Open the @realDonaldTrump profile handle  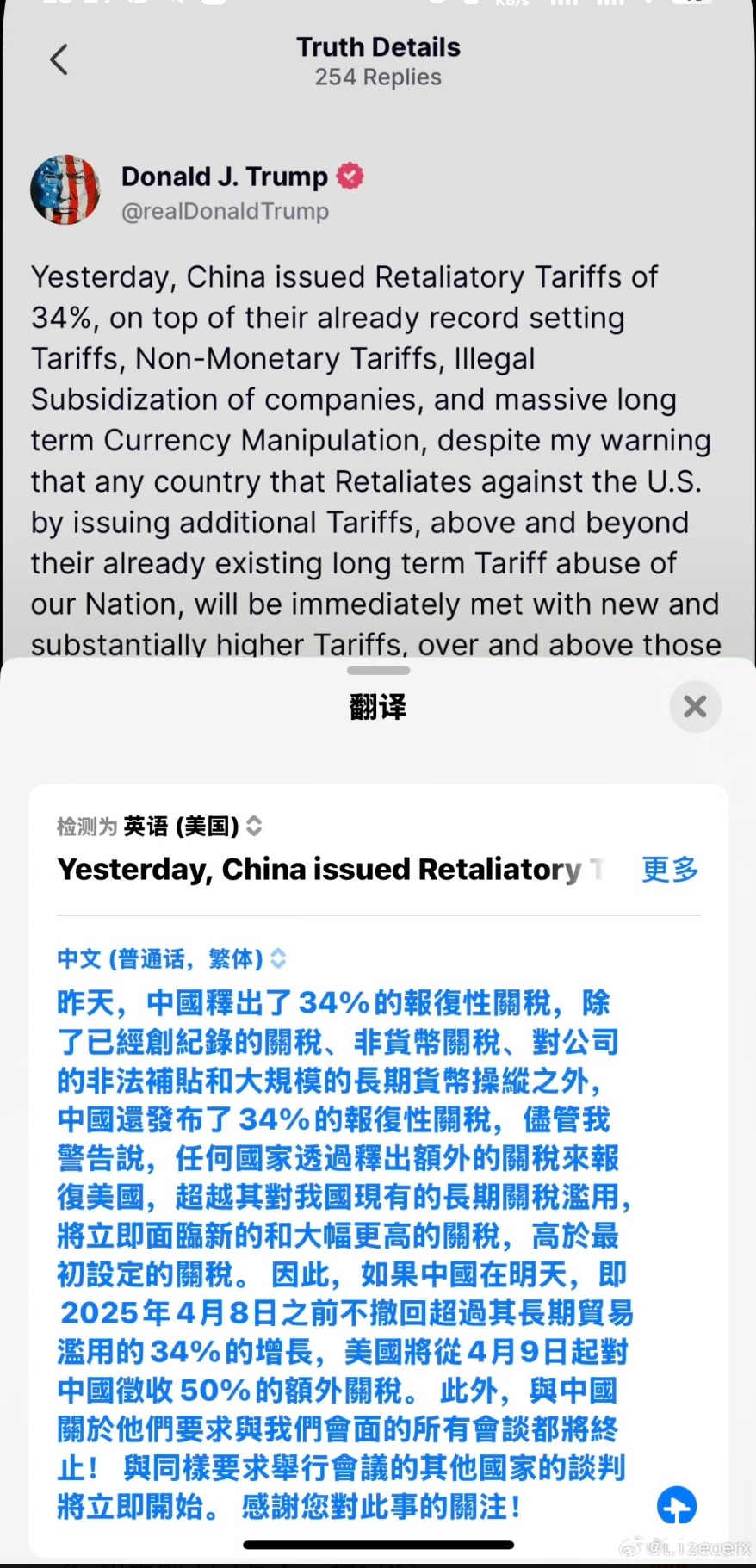pos(226,212)
